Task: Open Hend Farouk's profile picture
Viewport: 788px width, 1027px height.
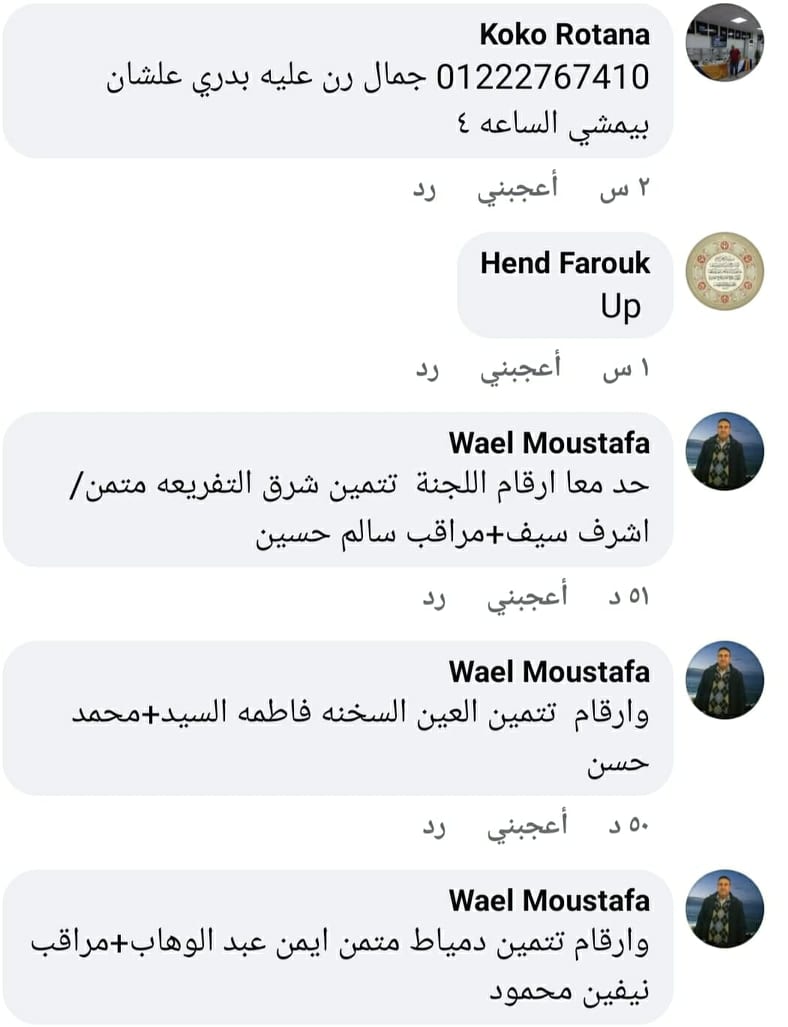Action: point(724,271)
